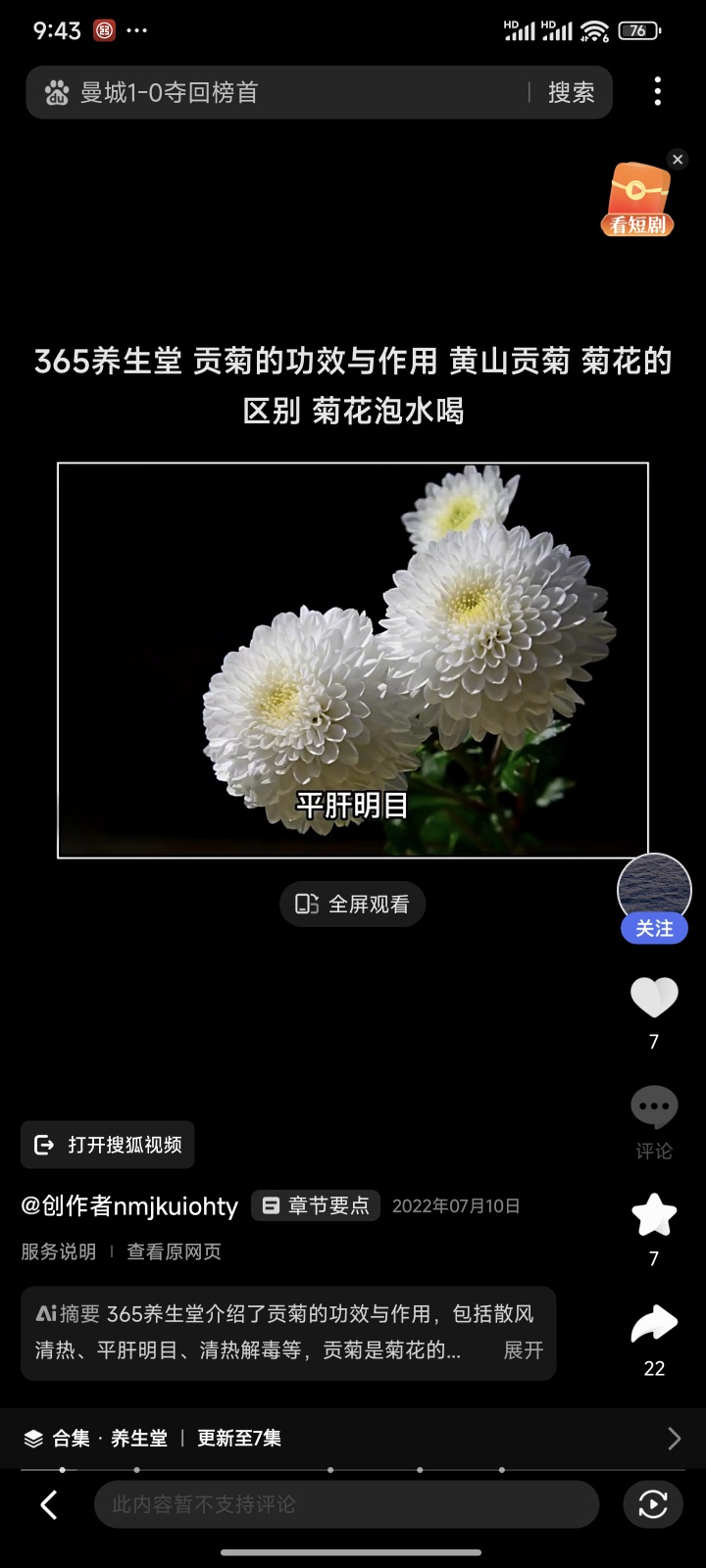Open the three-dot overflow menu

coord(657,92)
